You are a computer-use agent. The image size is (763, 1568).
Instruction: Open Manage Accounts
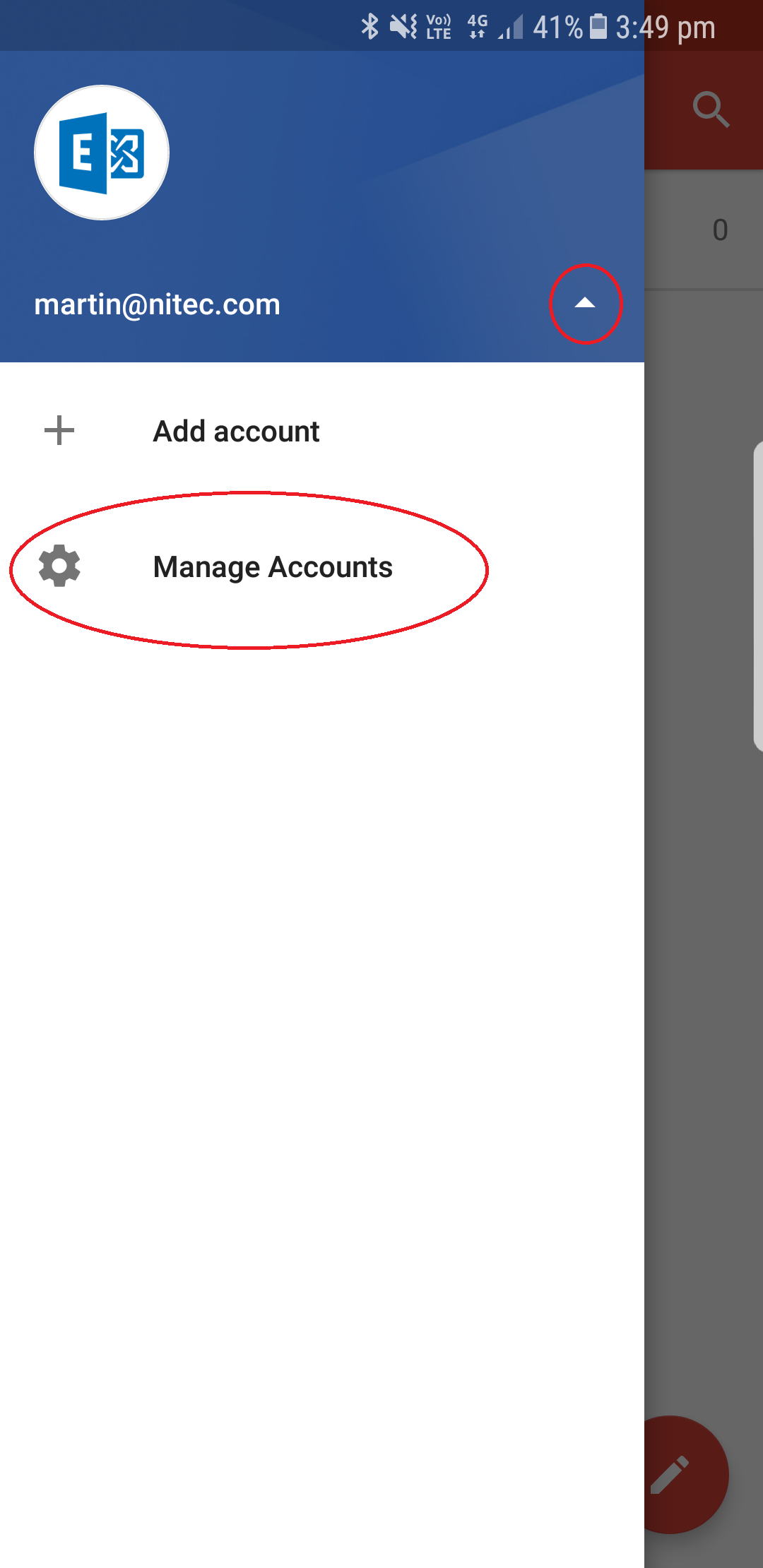point(272,567)
